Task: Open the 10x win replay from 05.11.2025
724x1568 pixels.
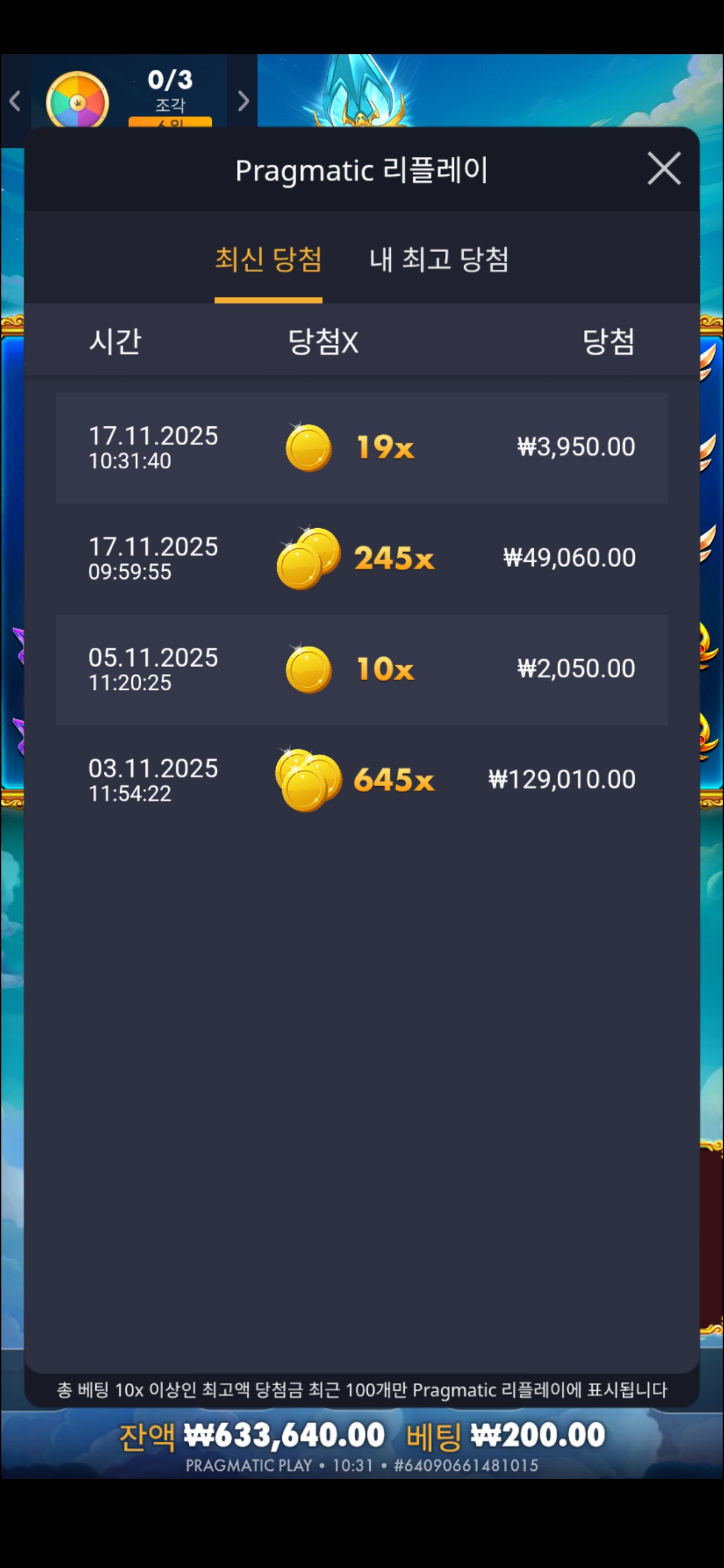Action: pyautogui.click(x=361, y=669)
